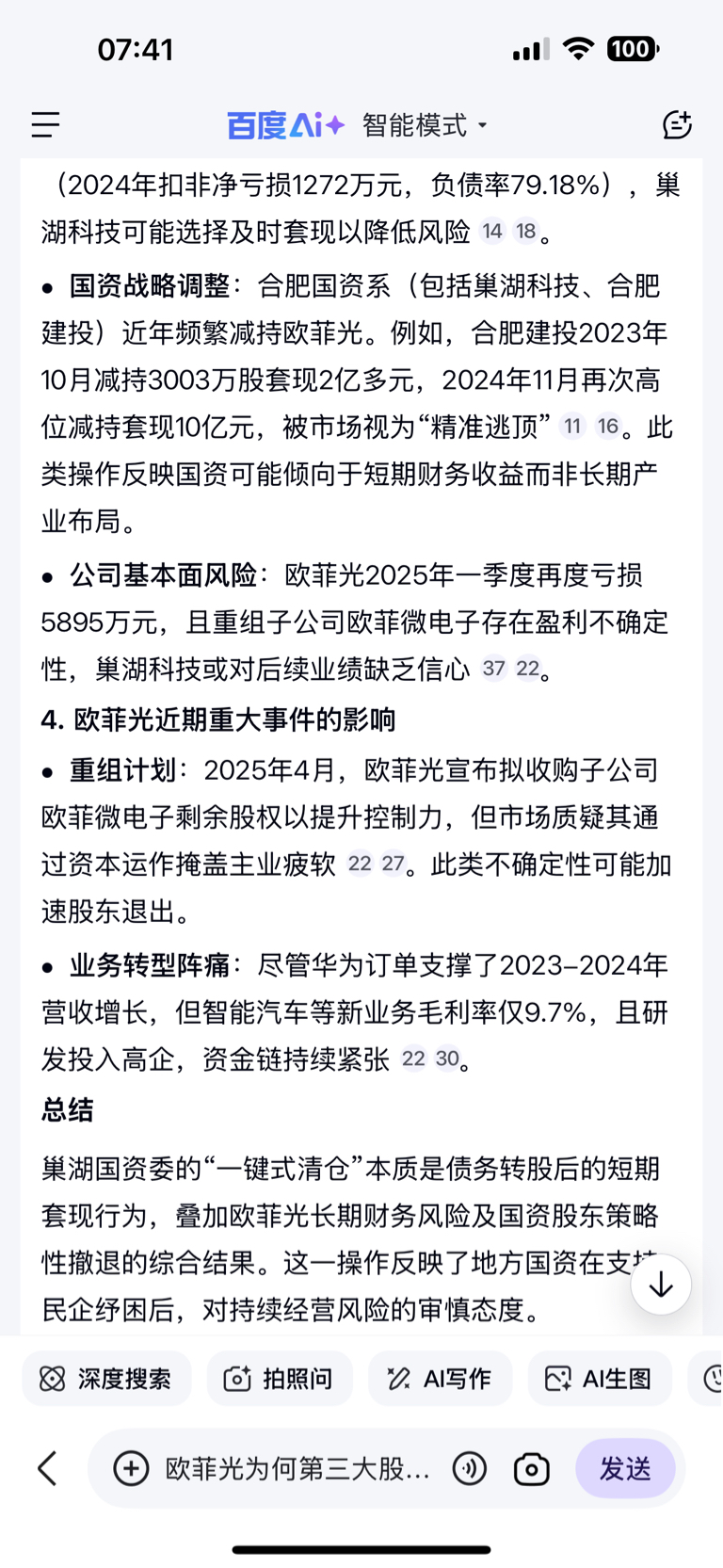Image resolution: width=723 pixels, height=1568 pixels.
Task: Focus the message input field
Action: [297, 1468]
